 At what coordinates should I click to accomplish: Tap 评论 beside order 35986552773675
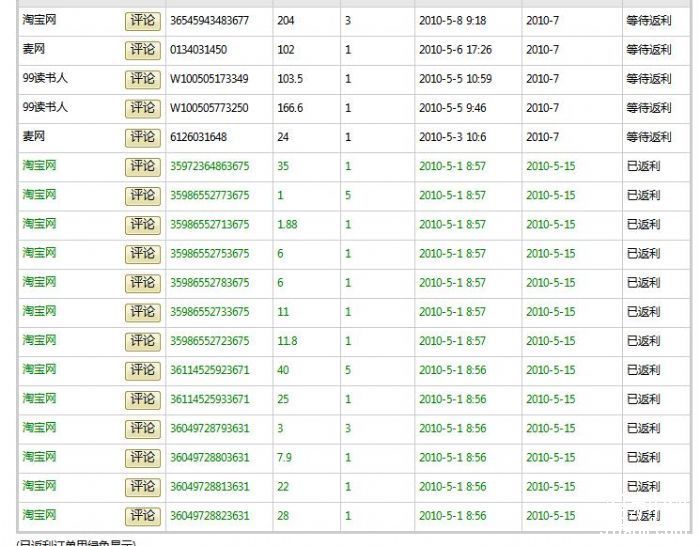[x=142, y=195]
